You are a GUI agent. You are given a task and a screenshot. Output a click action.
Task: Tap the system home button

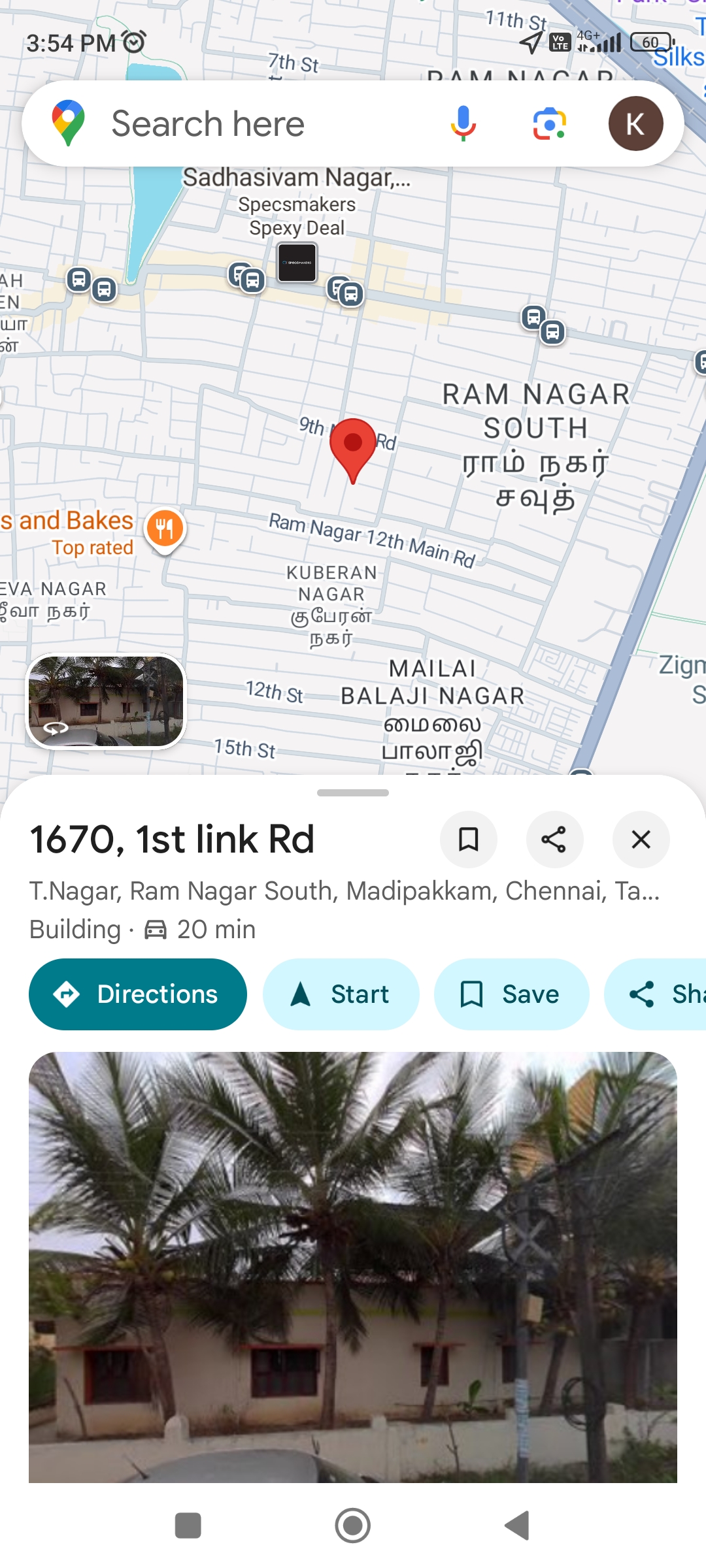(x=353, y=1526)
